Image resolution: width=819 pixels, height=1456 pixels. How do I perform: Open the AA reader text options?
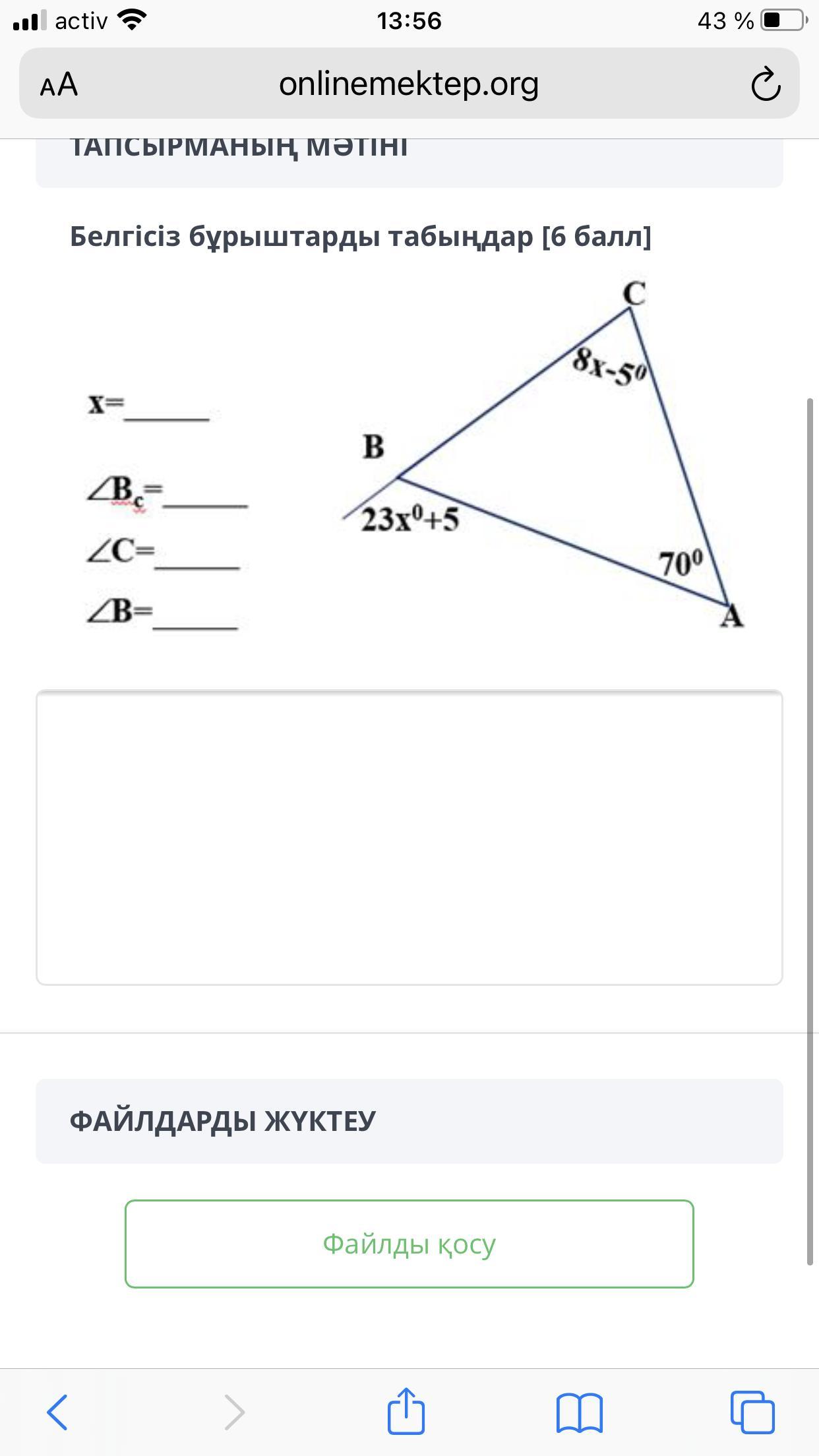point(59,84)
